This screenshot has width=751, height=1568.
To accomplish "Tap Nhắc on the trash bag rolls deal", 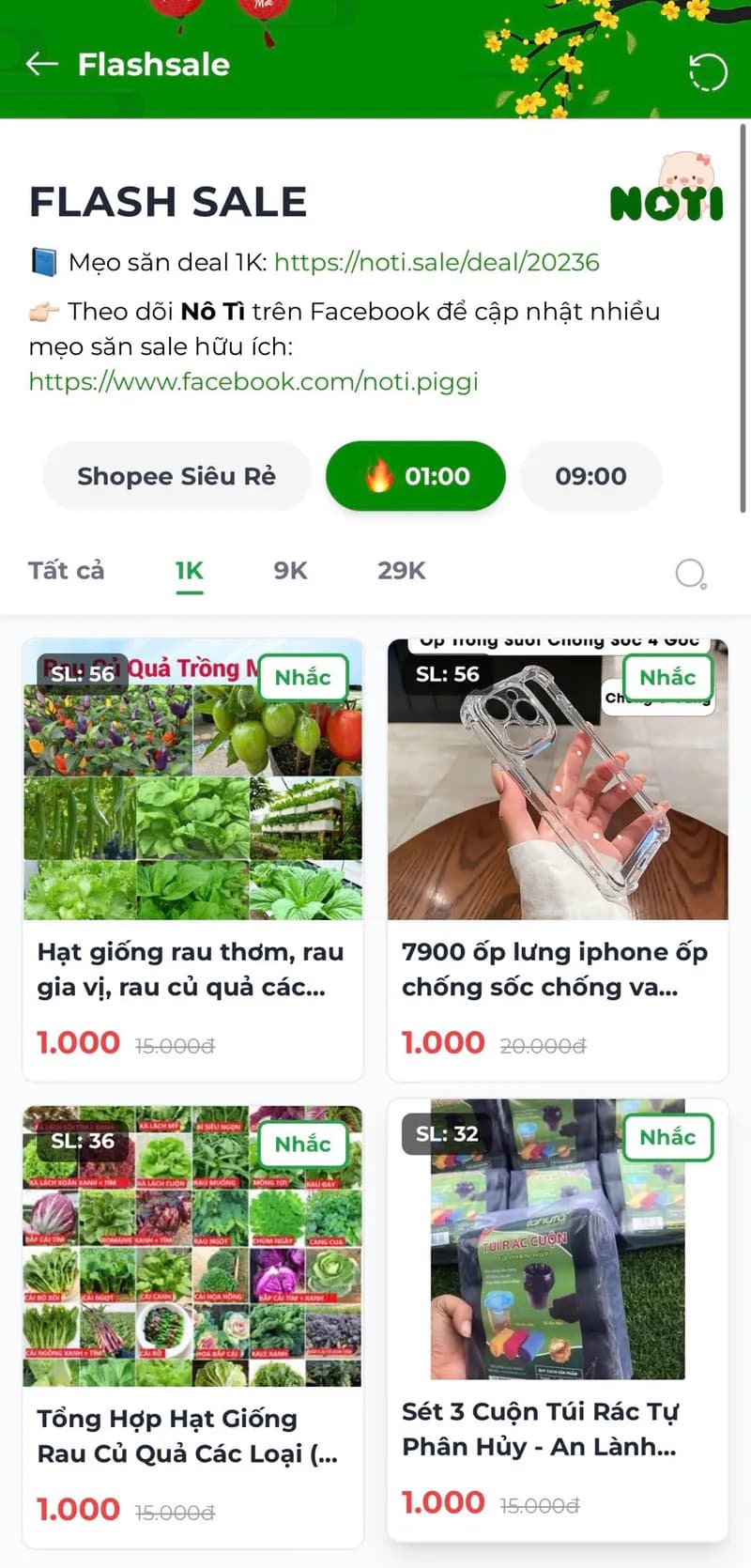I will coord(667,1137).
